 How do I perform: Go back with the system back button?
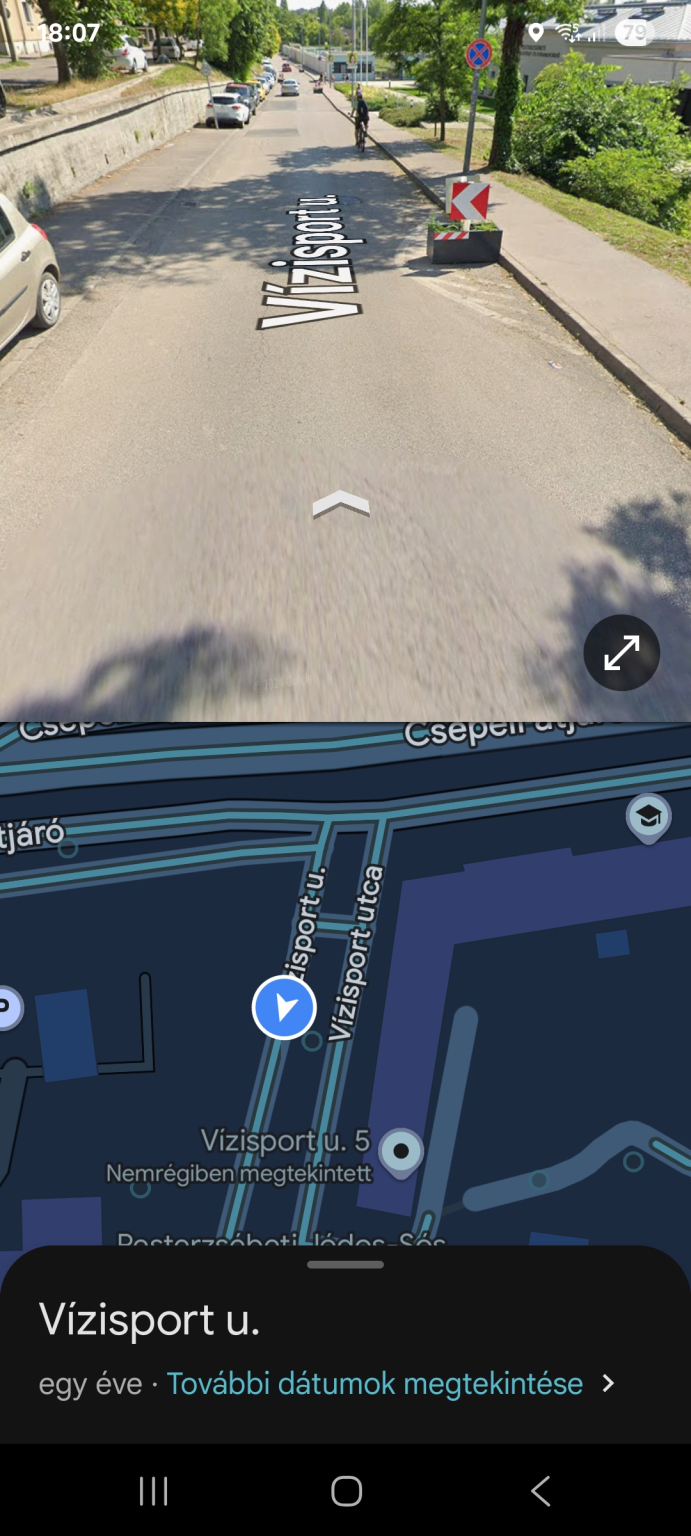pos(540,1491)
